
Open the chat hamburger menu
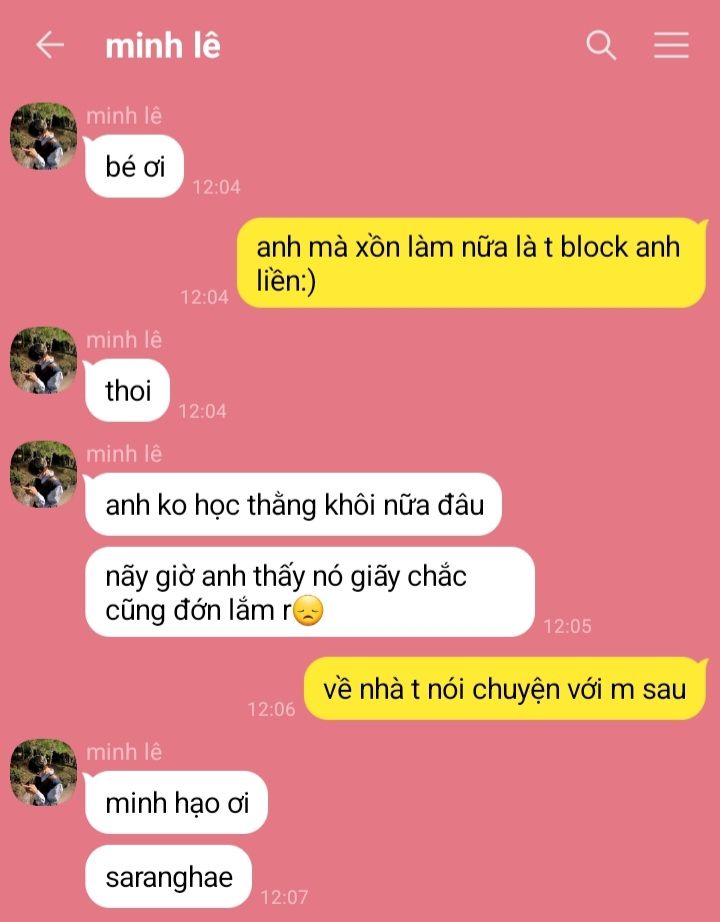671,45
